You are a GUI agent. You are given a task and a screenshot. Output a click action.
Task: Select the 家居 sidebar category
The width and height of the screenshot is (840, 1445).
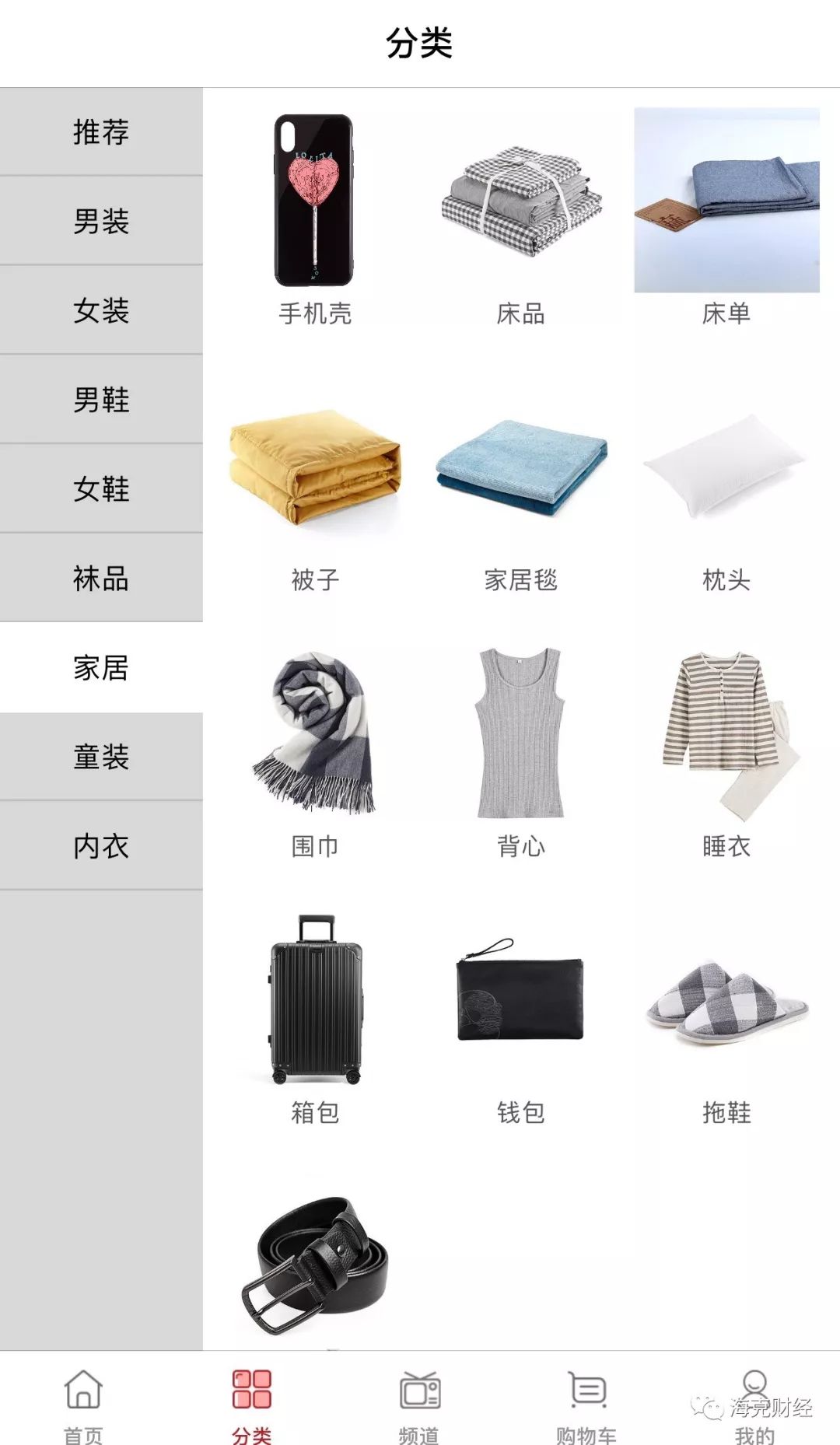tap(101, 667)
